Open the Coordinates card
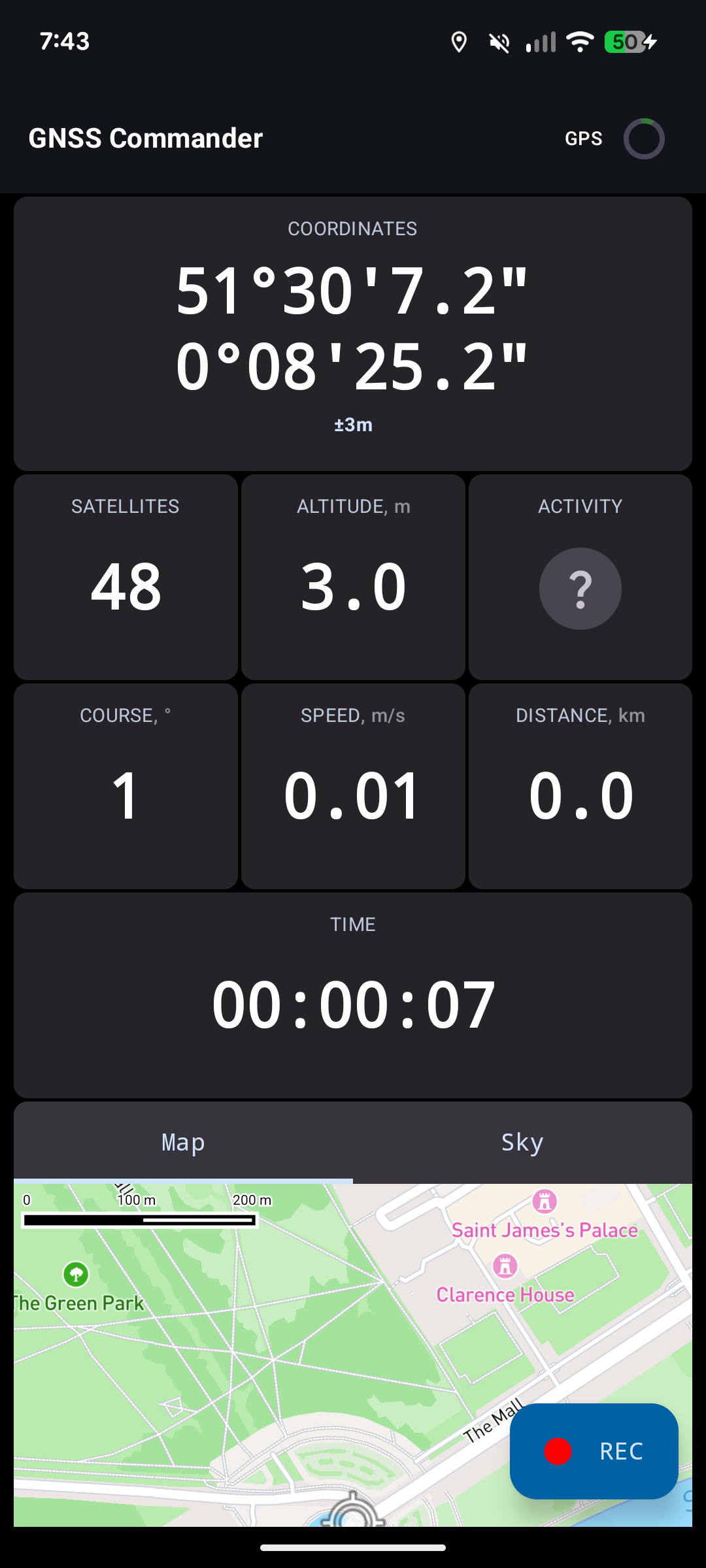Image resolution: width=706 pixels, height=1568 pixels. click(x=353, y=333)
